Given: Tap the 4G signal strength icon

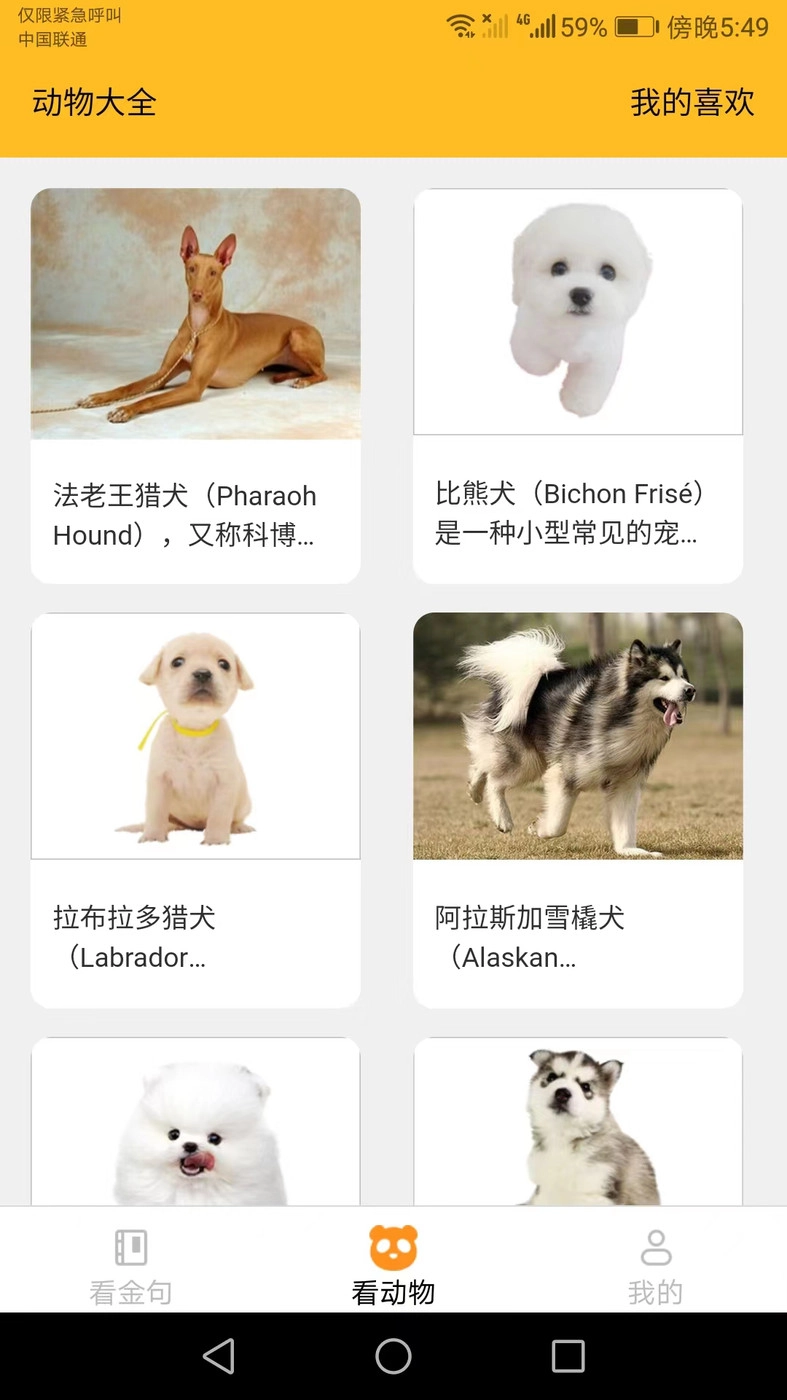Looking at the screenshot, I should 543,27.
